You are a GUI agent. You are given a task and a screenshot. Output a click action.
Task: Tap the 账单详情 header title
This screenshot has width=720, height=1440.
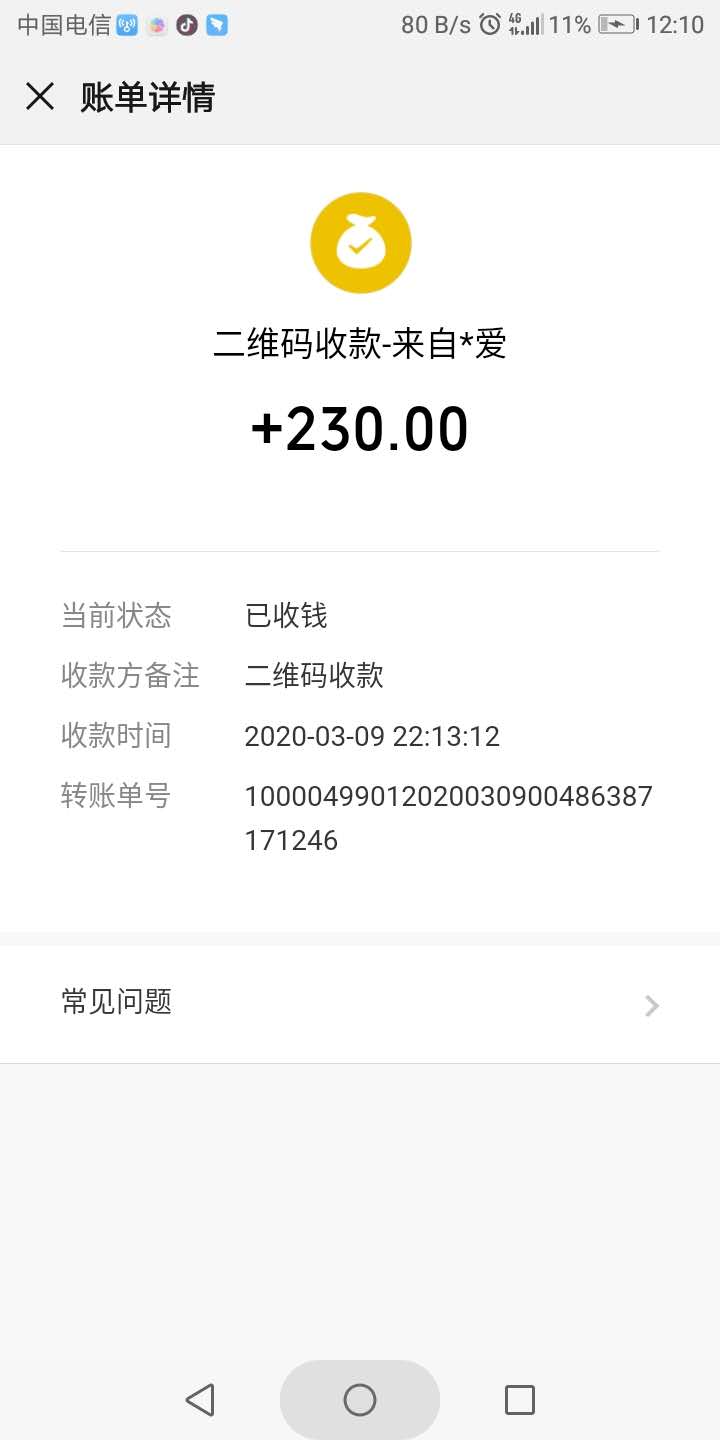148,96
